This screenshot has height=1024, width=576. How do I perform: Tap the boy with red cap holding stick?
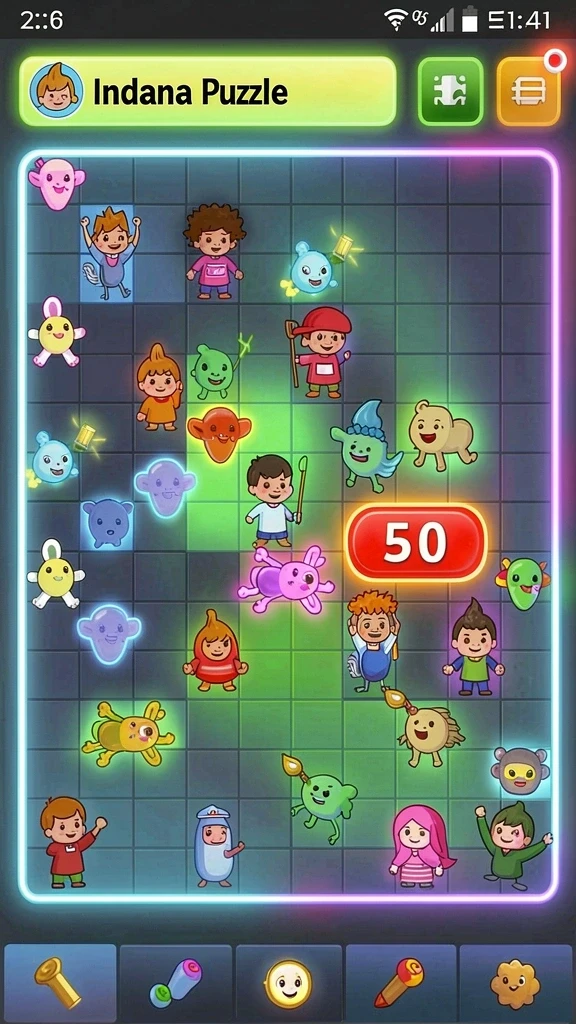pyautogui.click(x=319, y=352)
